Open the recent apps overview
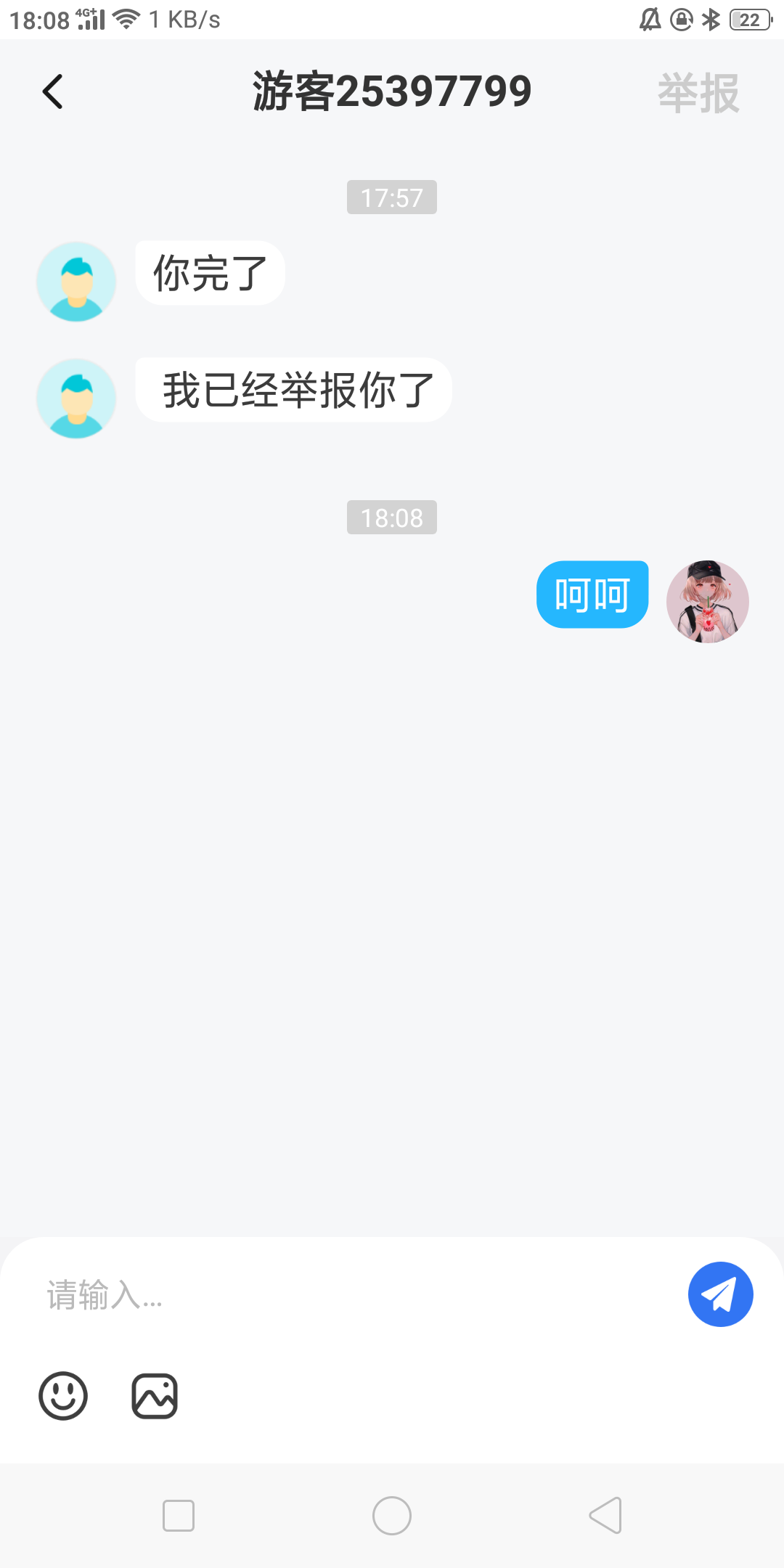784x1568 pixels. point(179,1516)
